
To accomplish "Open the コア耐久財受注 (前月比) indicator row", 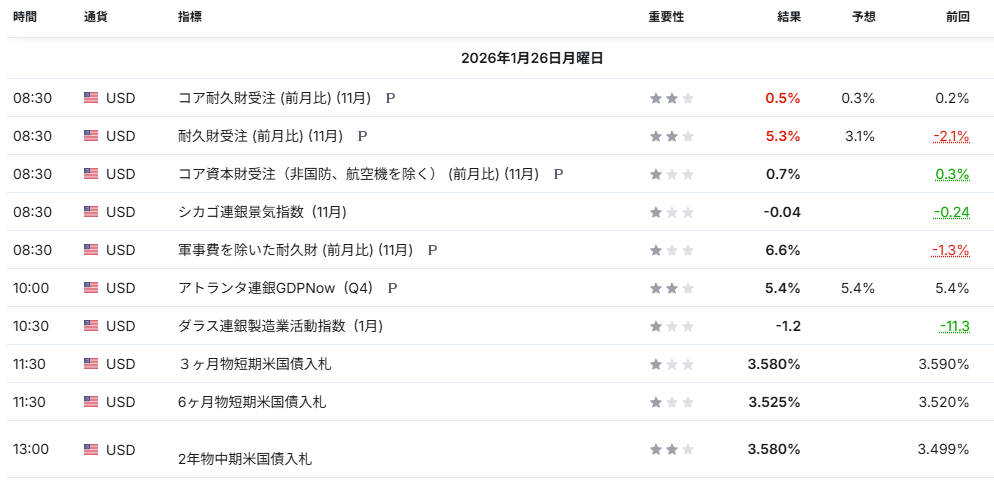I will (x=276, y=98).
